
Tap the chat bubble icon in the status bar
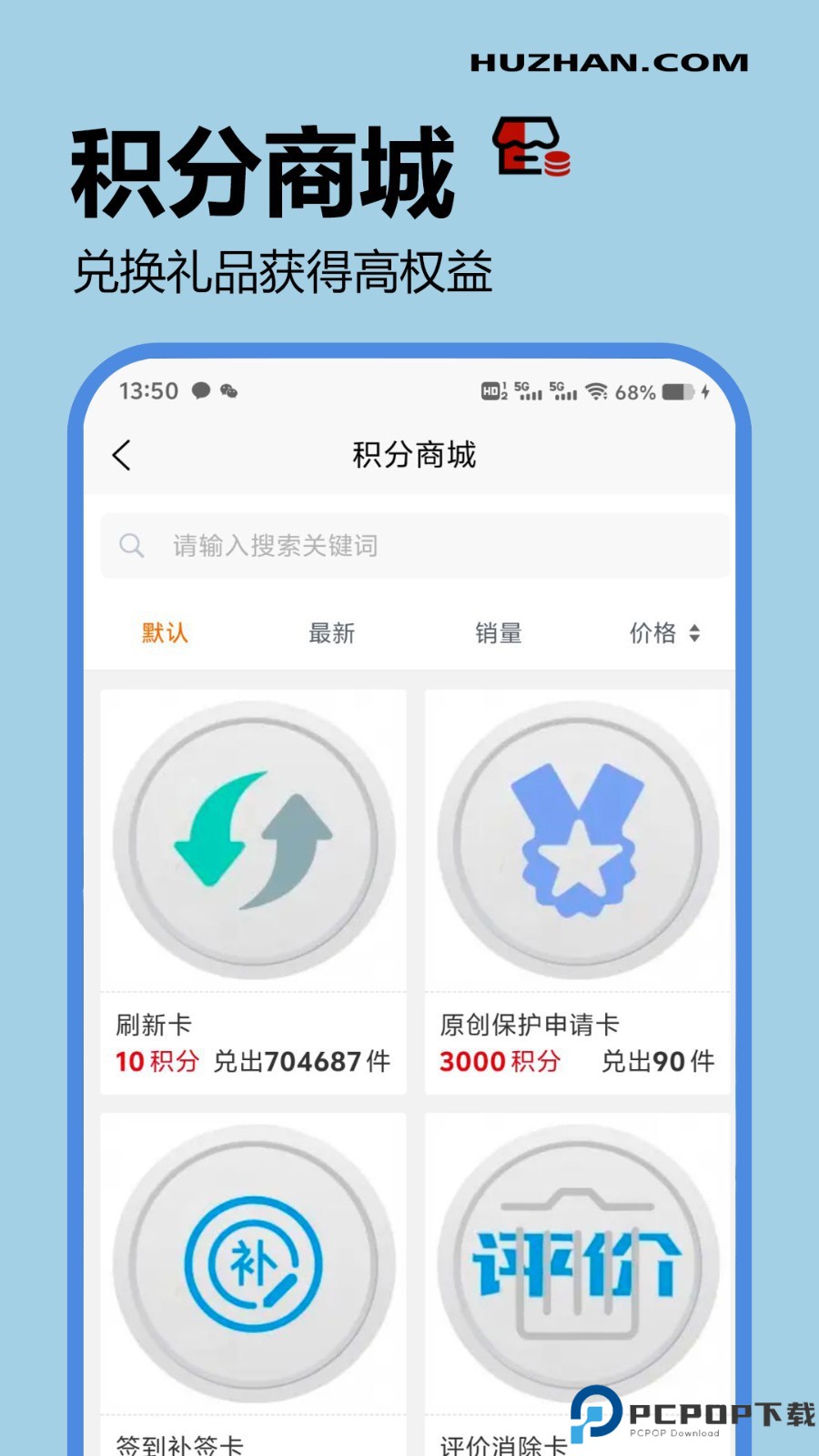click(199, 391)
